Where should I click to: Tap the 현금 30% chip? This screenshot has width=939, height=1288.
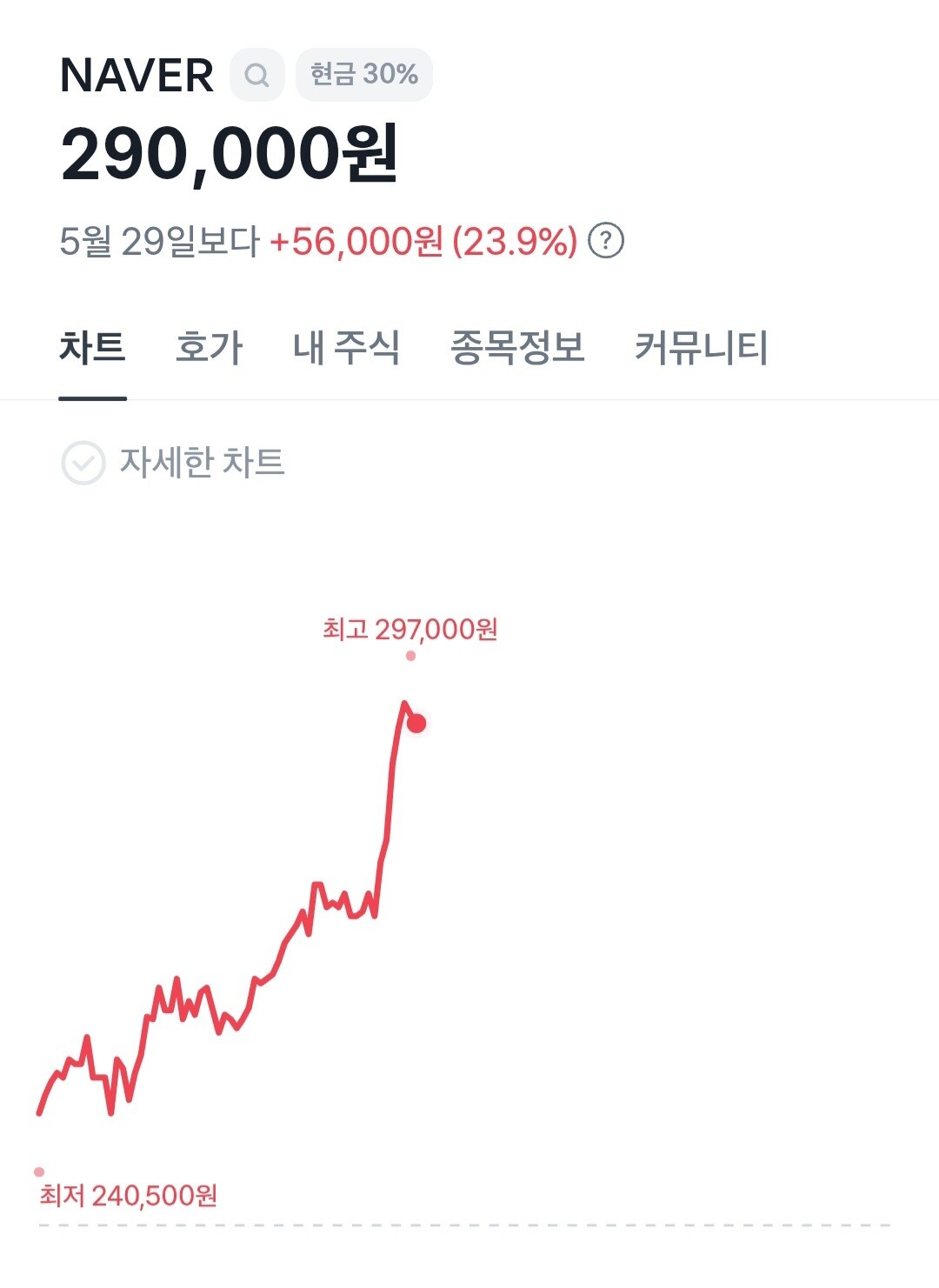click(364, 75)
